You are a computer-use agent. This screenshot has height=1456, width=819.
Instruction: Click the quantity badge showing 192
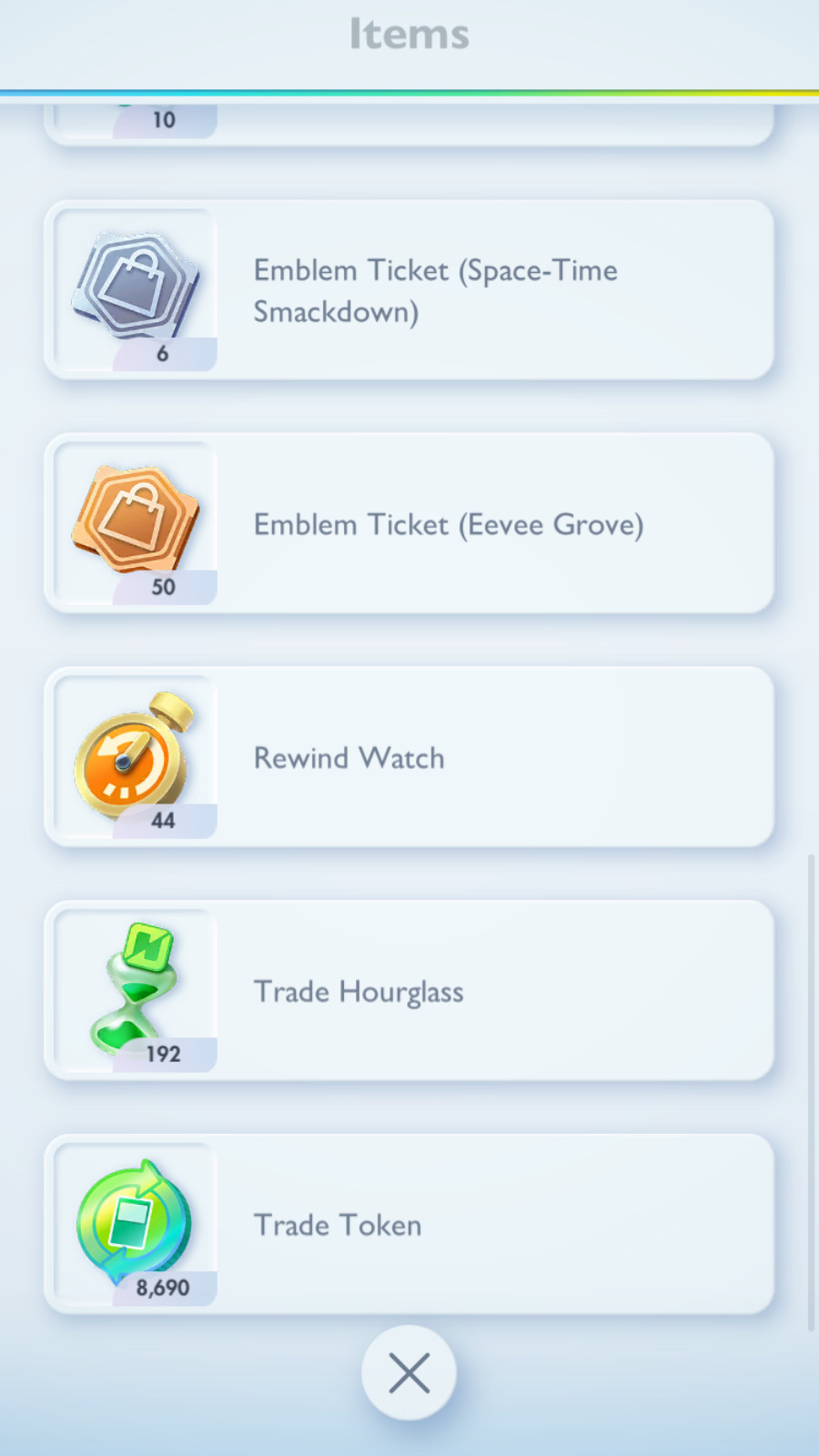[x=163, y=1053]
